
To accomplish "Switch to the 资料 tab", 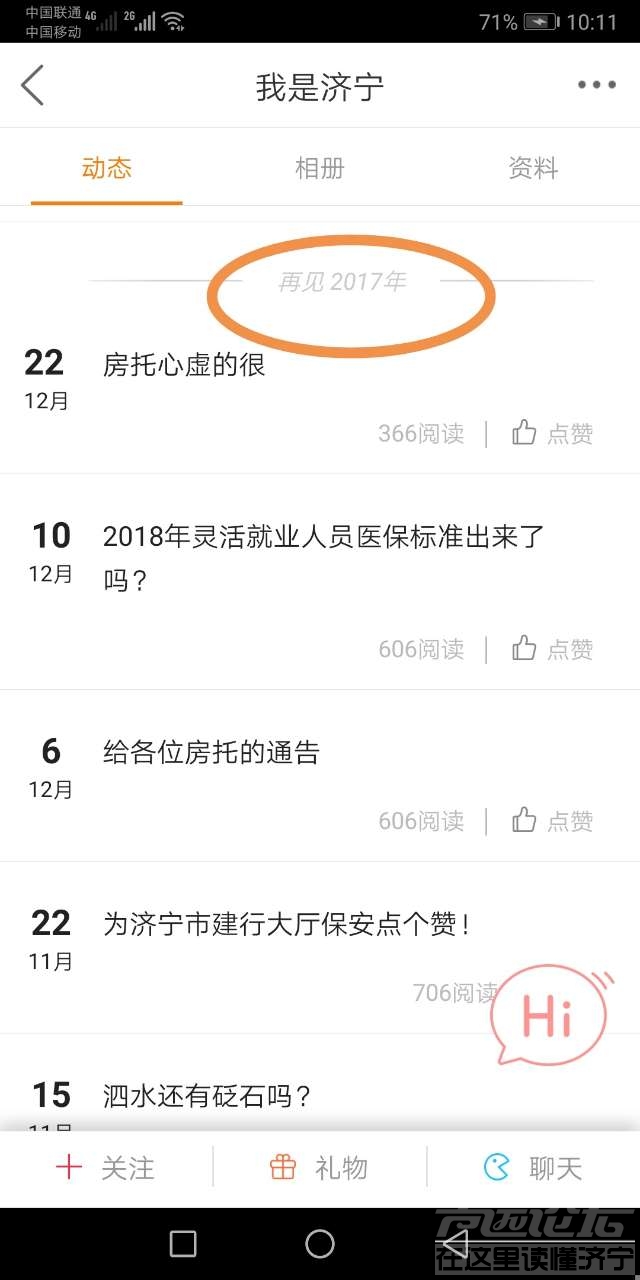I will tap(532, 168).
